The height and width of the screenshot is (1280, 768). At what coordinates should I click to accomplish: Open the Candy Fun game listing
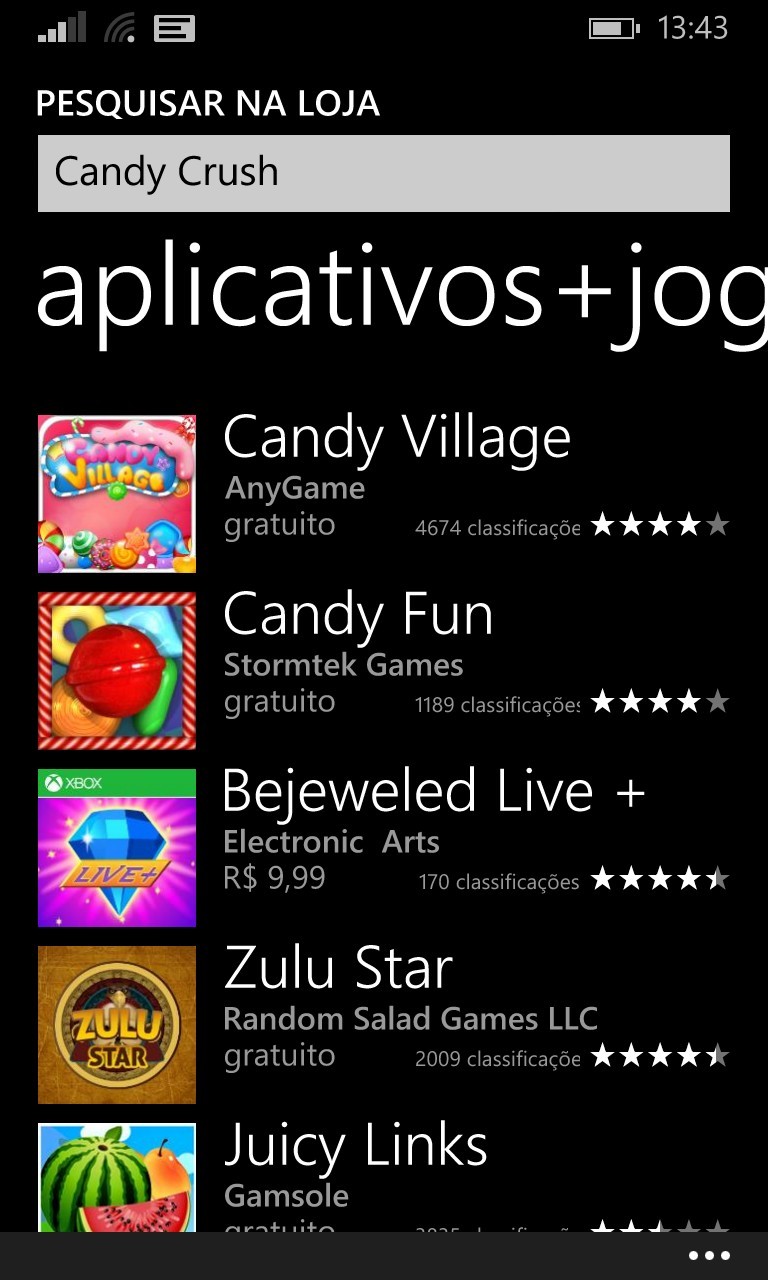click(x=357, y=616)
